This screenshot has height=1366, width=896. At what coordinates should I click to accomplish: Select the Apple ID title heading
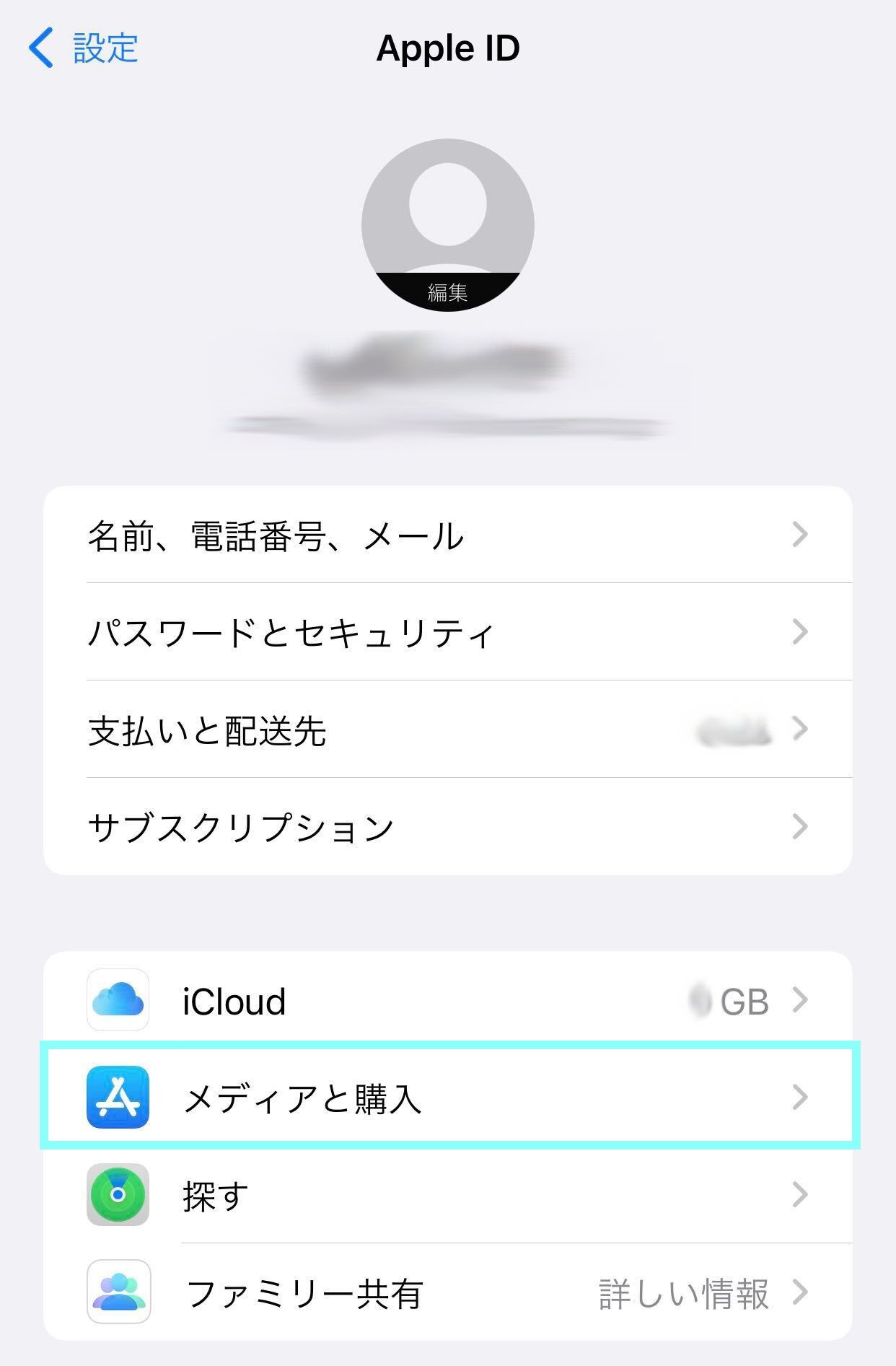point(447,48)
